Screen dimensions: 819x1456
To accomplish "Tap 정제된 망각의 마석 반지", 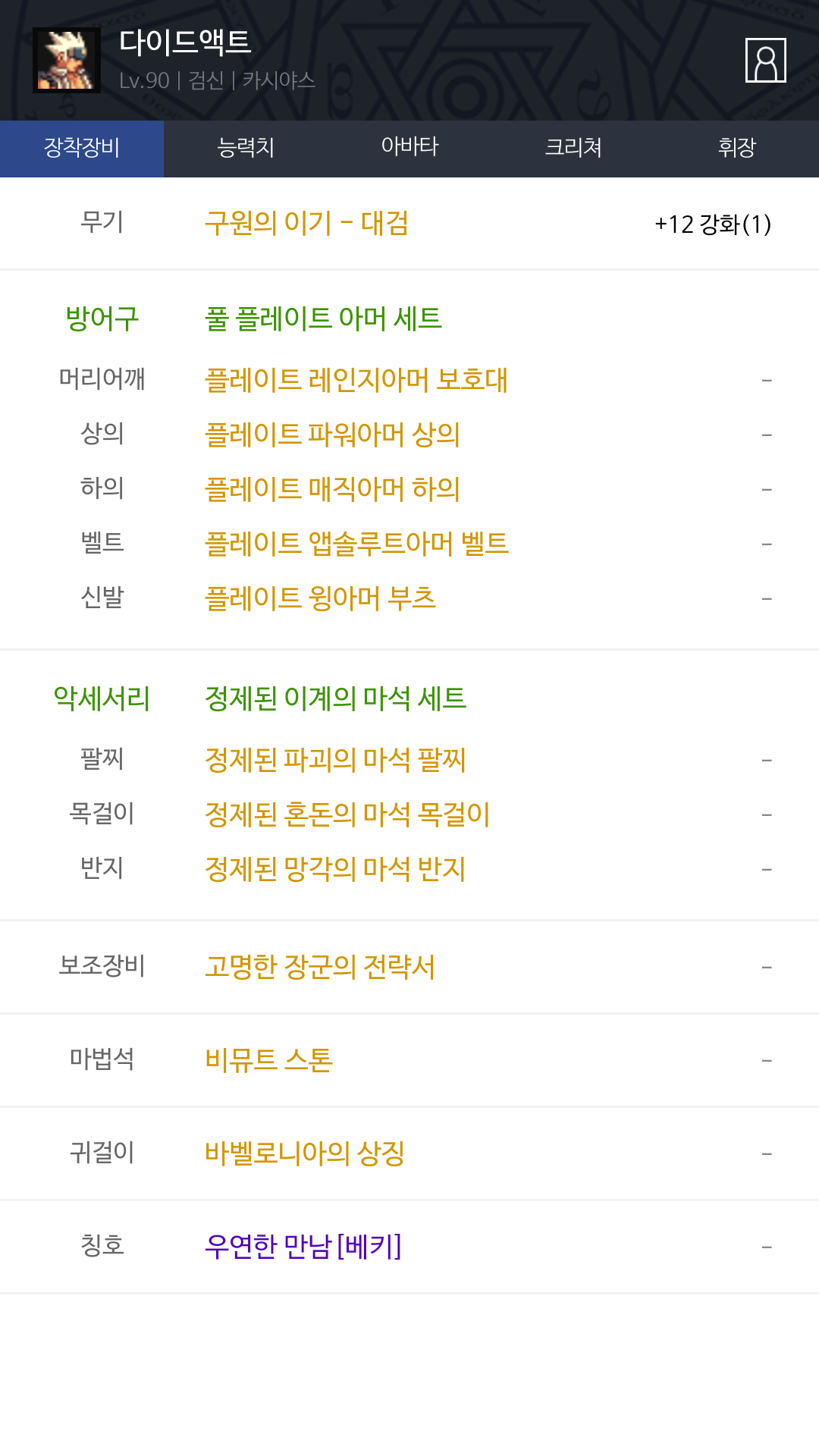I will [x=335, y=869].
